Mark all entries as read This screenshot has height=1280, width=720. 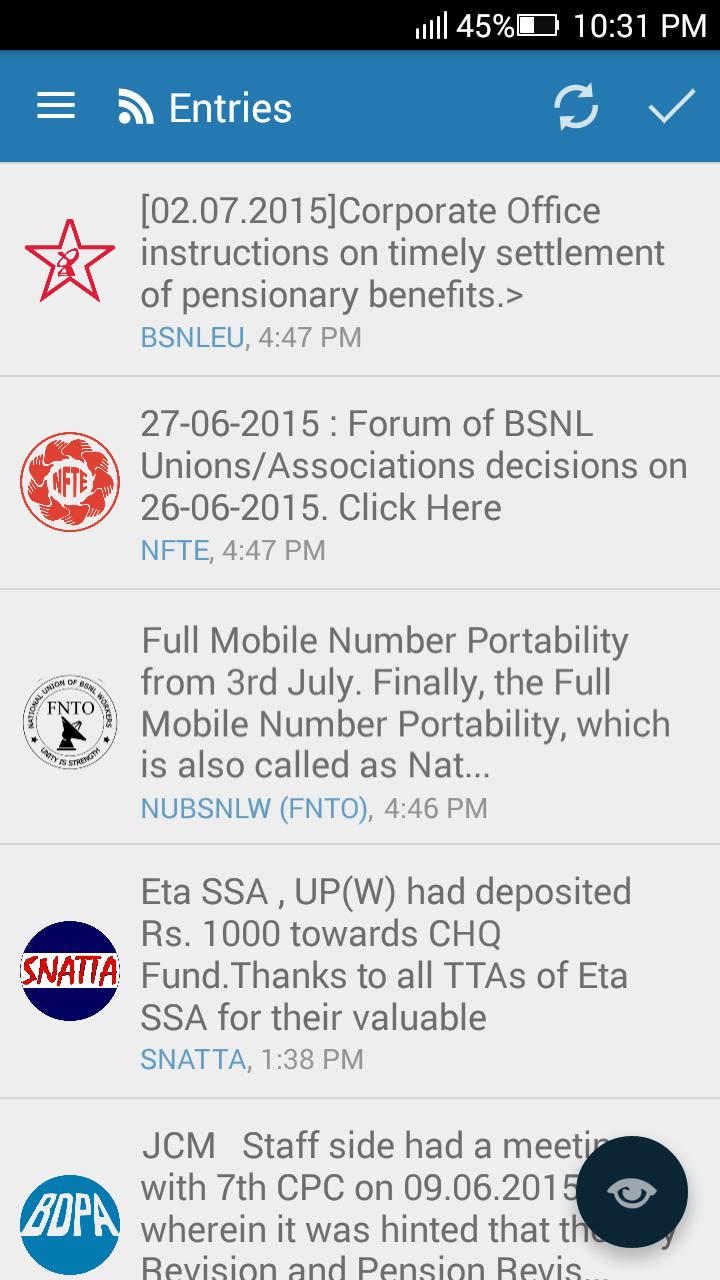(671, 107)
